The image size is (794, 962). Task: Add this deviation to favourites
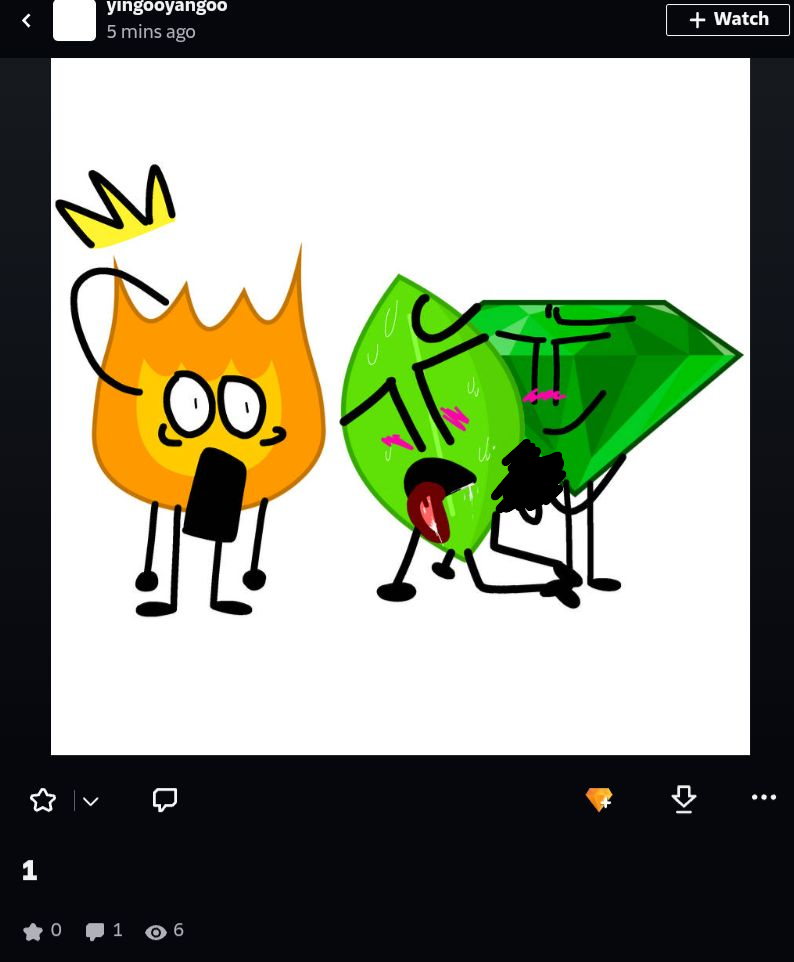click(x=43, y=800)
